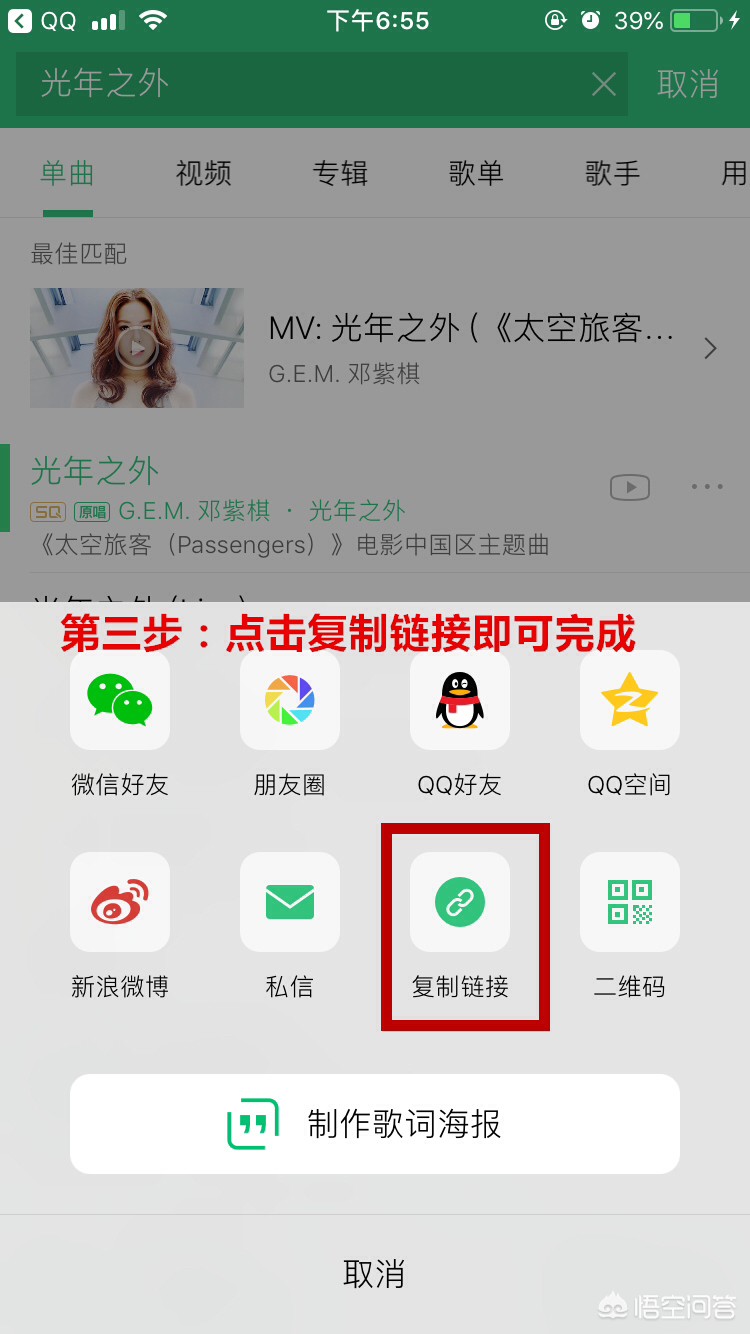Dismiss share sheet with bottom 取消
Image resolution: width=750 pixels, height=1334 pixels.
pyautogui.click(x=375, y=1274)
